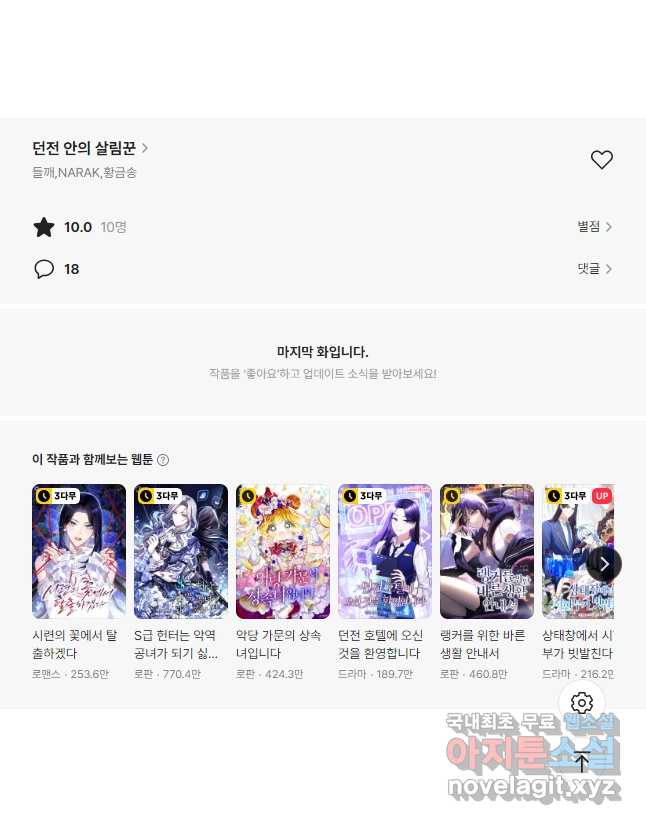Open 던전 호텔에 오신 것을 환영합니다
Viewport: 646px width, 825px height.
[x=385, y=552]
